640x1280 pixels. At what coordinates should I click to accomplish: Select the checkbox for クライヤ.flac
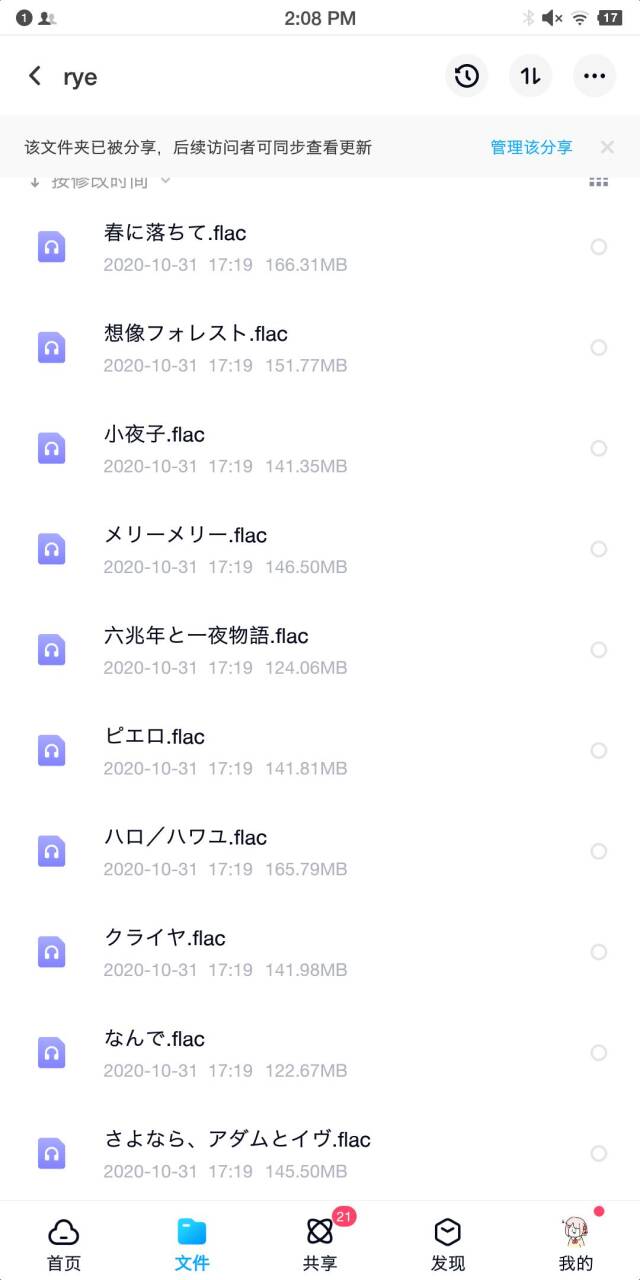pyautogui.click(x=598, y=952)
